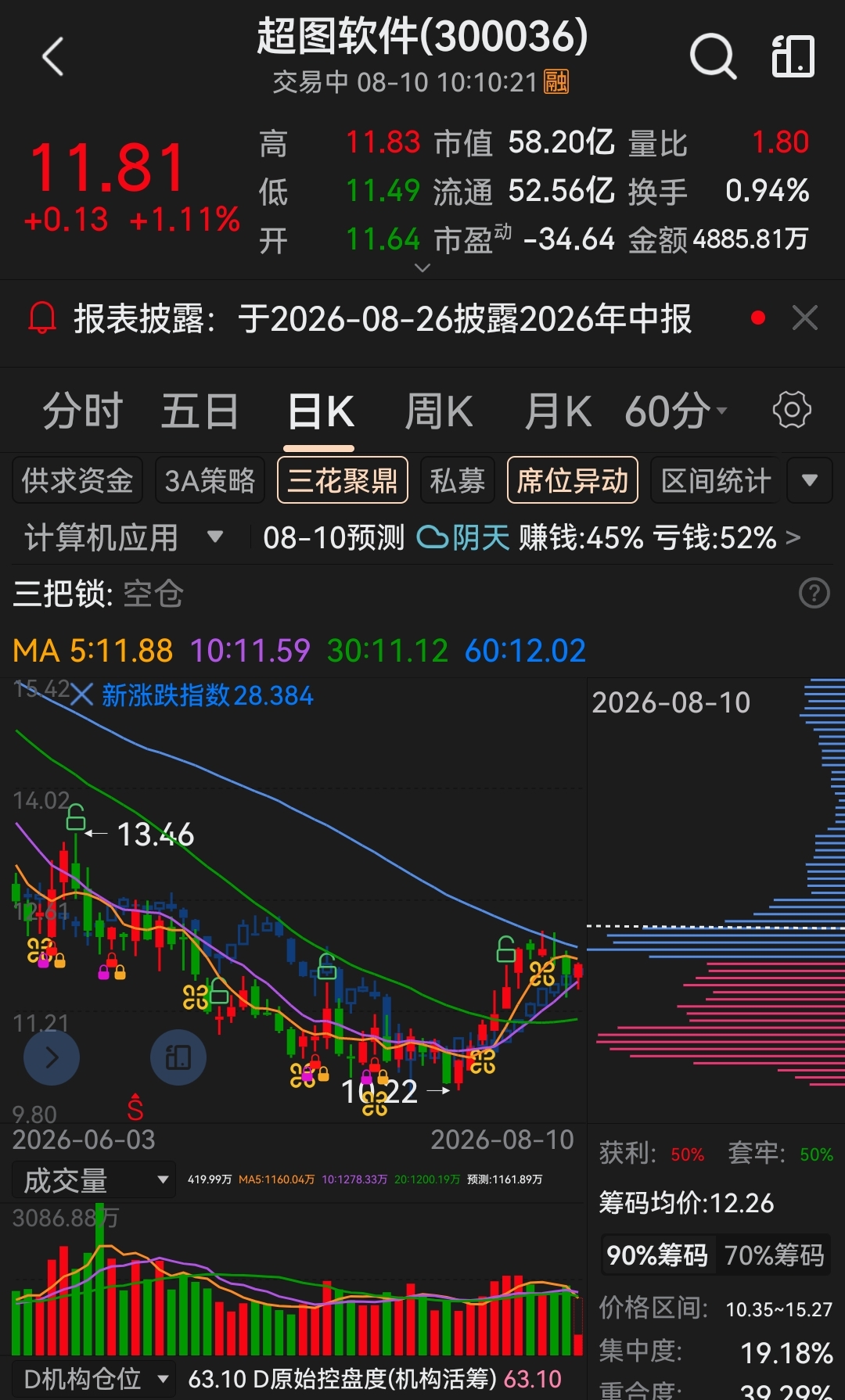Select the 3A策略 chip
Image resolution: width=845 pixels, height=1400 pixels.
210,480
